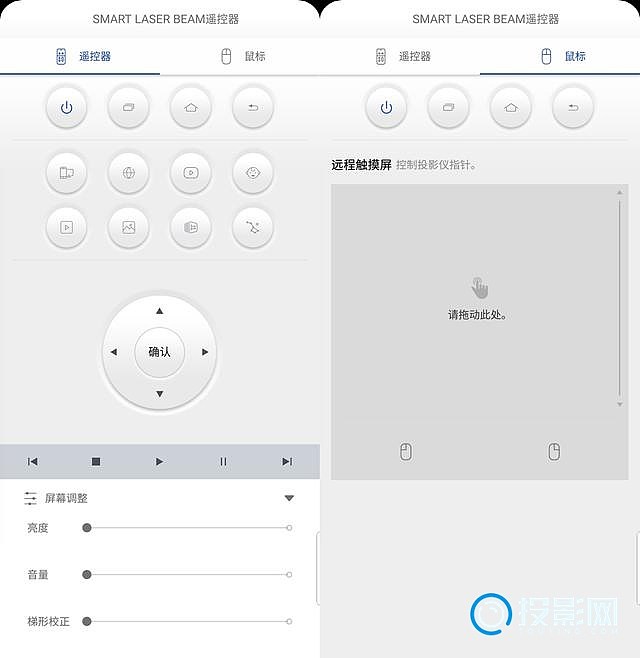Screen dimensions: 640x658
Task: Tap the 亮度 brightness slider
Action: coord(188,527)
